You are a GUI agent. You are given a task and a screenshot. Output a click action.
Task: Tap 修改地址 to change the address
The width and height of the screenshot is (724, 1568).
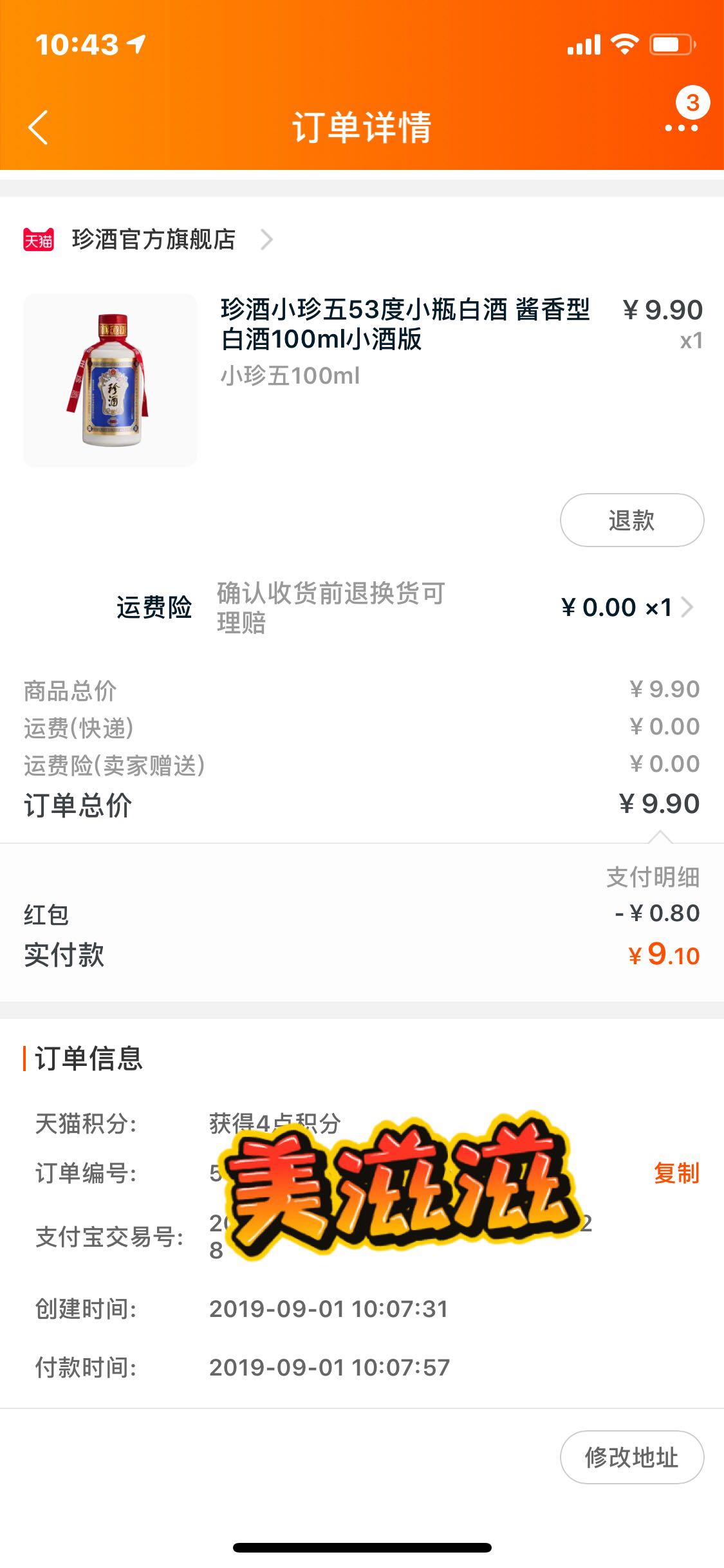point(631,1457)
